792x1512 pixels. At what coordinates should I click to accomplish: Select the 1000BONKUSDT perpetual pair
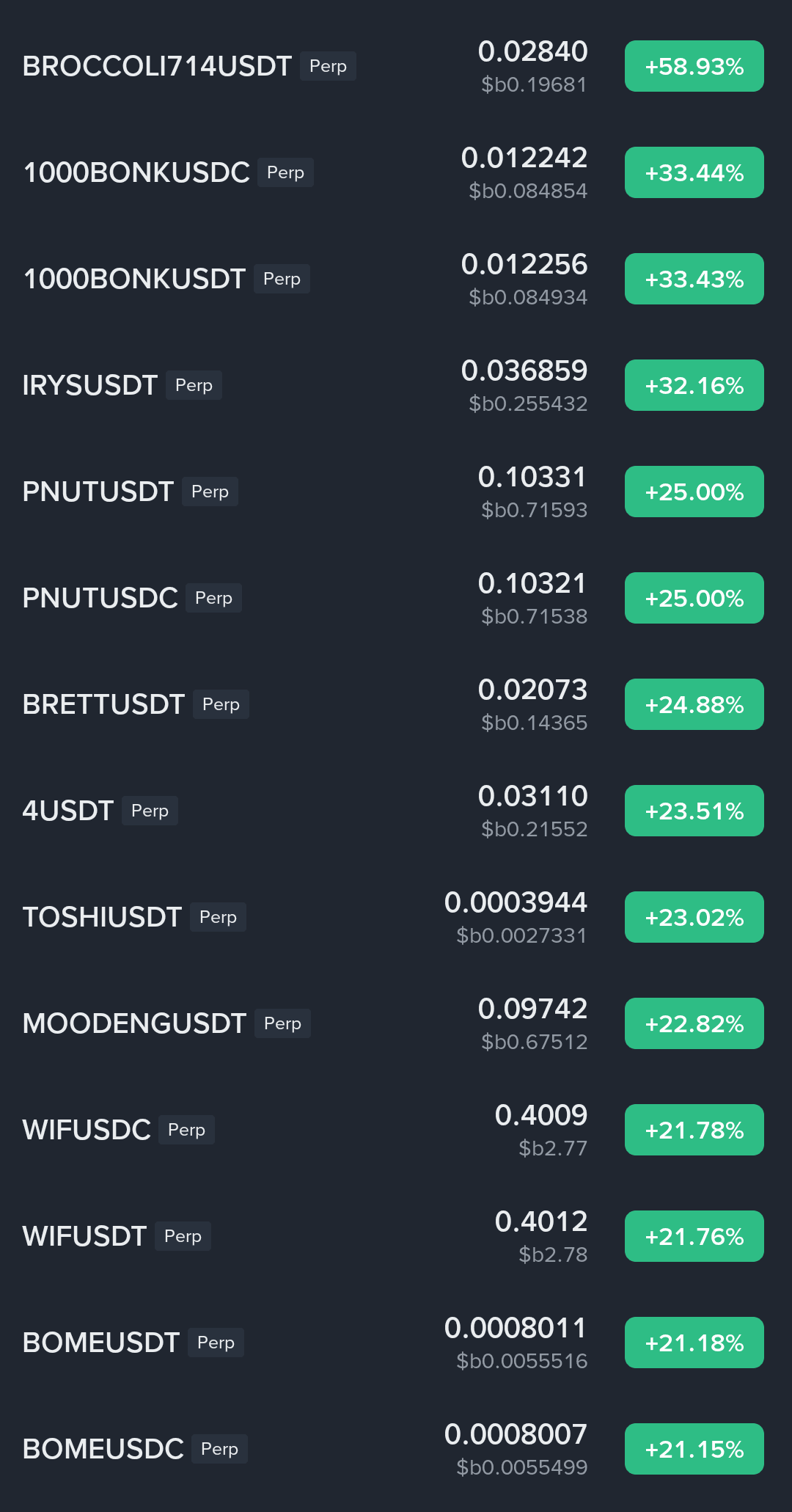tap(396, 279)
